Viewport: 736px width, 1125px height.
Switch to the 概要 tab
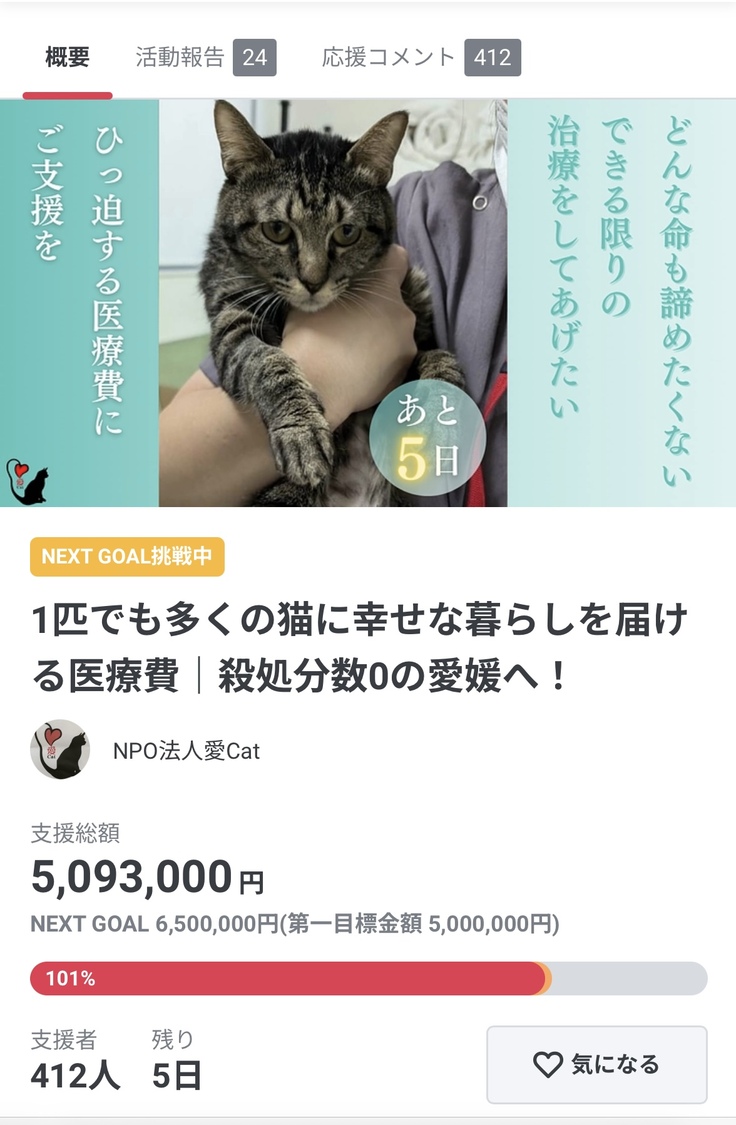coord(67,58)
